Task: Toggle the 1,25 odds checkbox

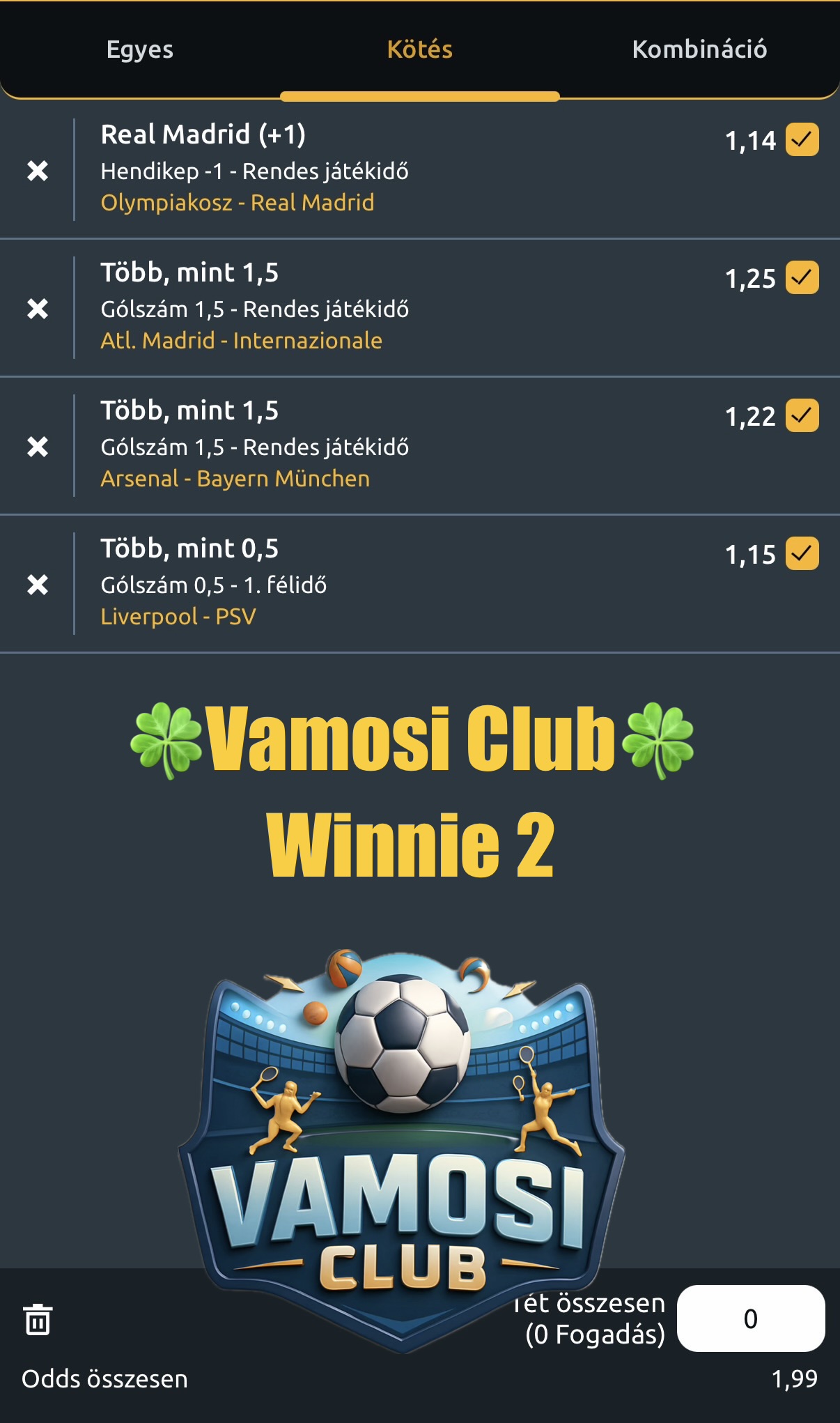Action: coord(802,278)
